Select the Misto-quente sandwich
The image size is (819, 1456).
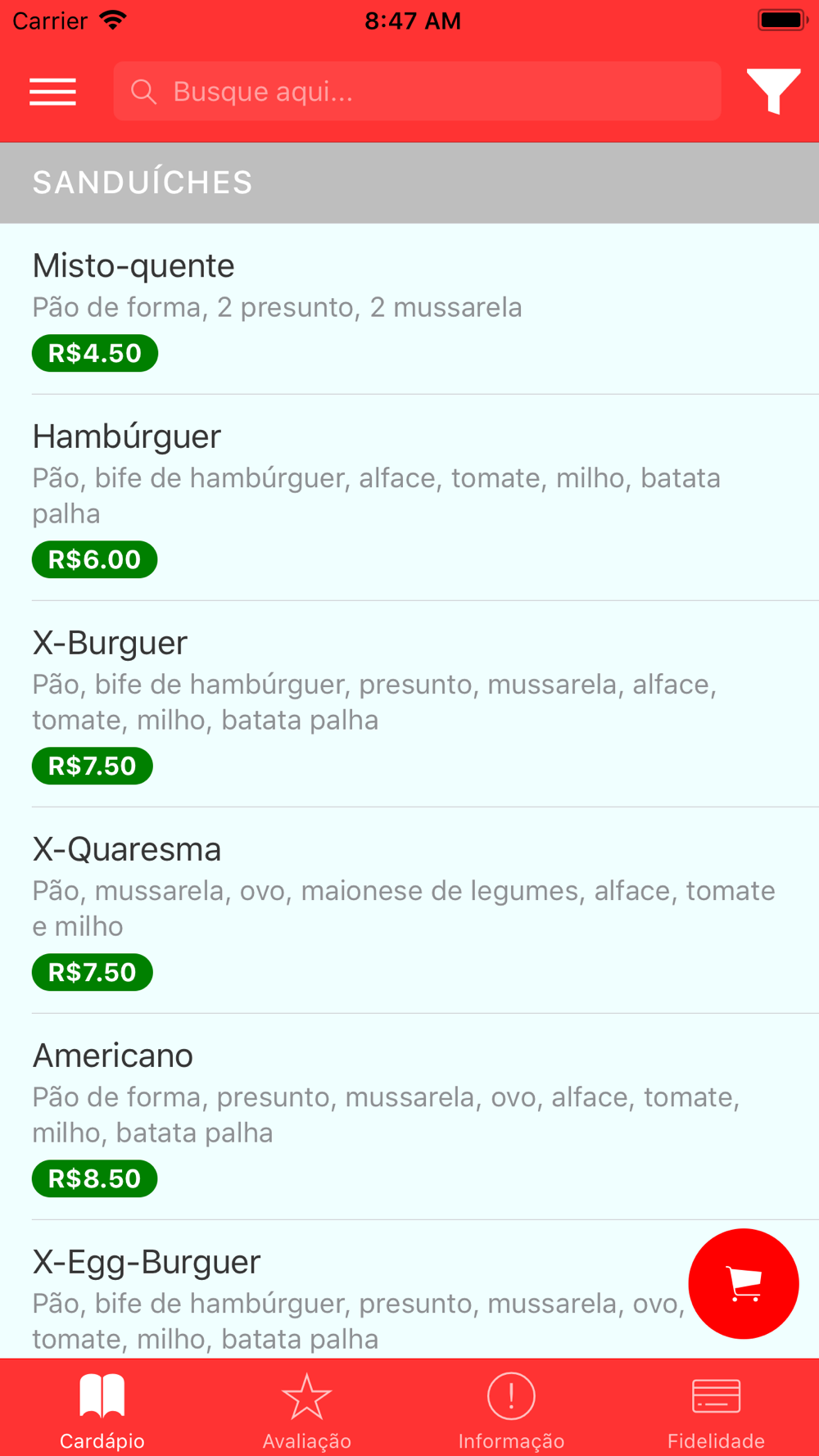[x=409, y=309]
